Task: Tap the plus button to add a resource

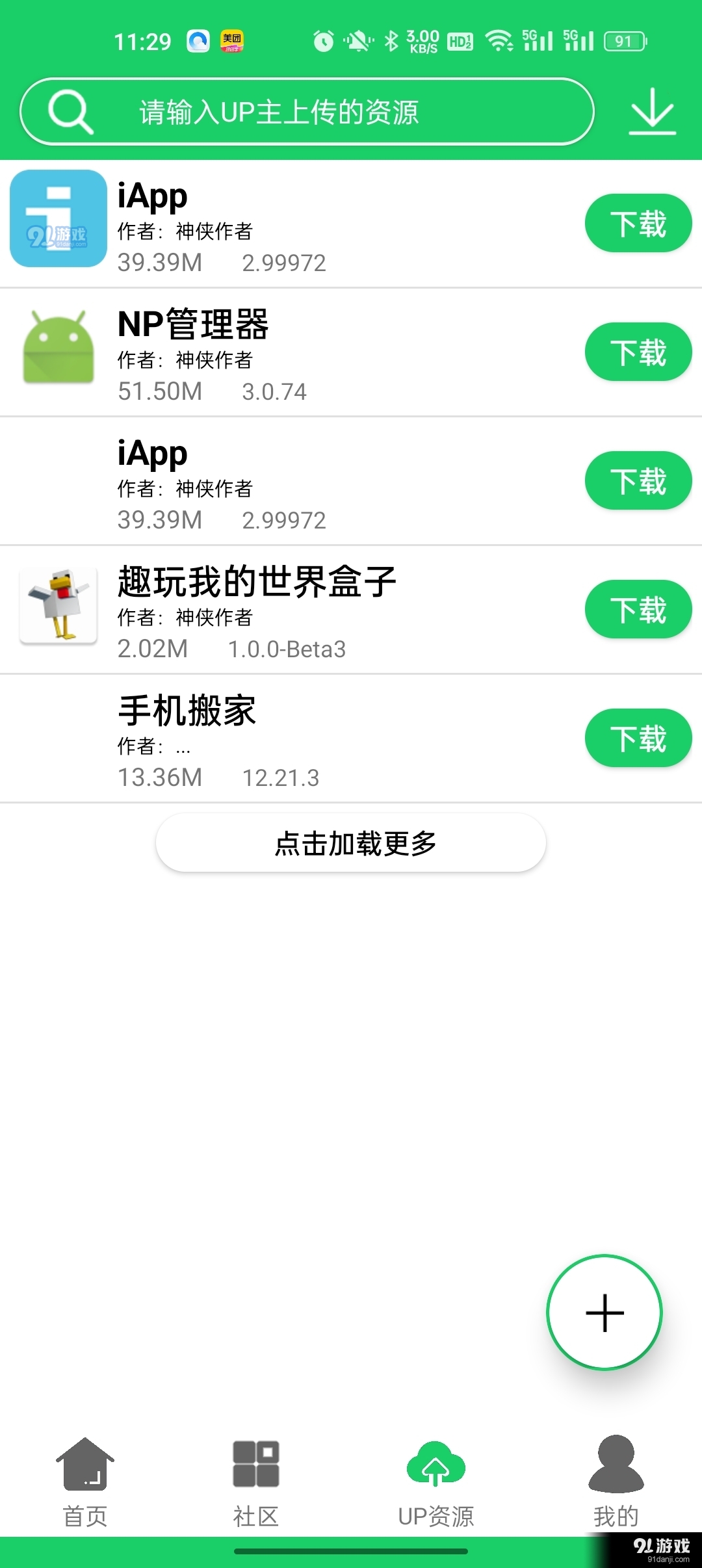Action: [x=604, y=1313]
